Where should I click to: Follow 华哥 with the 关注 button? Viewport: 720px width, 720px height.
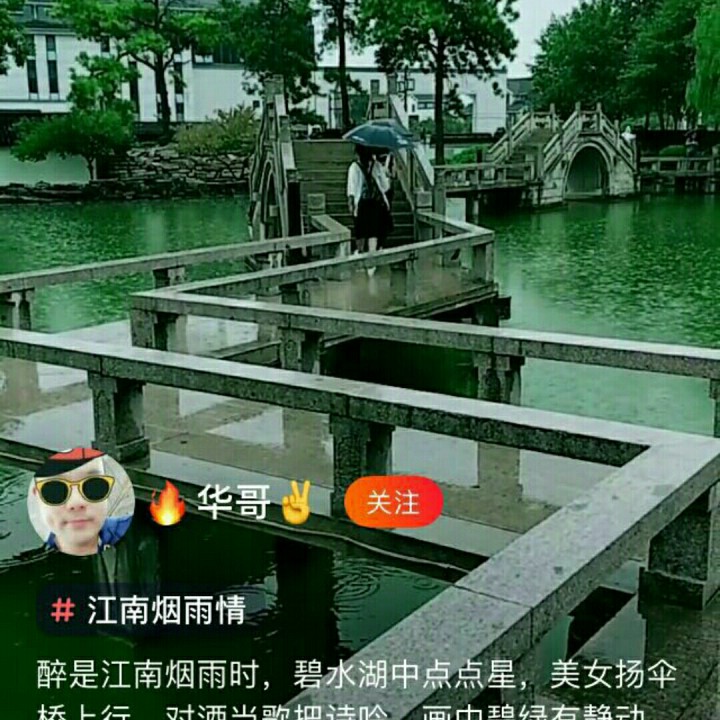(x=394, y=502)
